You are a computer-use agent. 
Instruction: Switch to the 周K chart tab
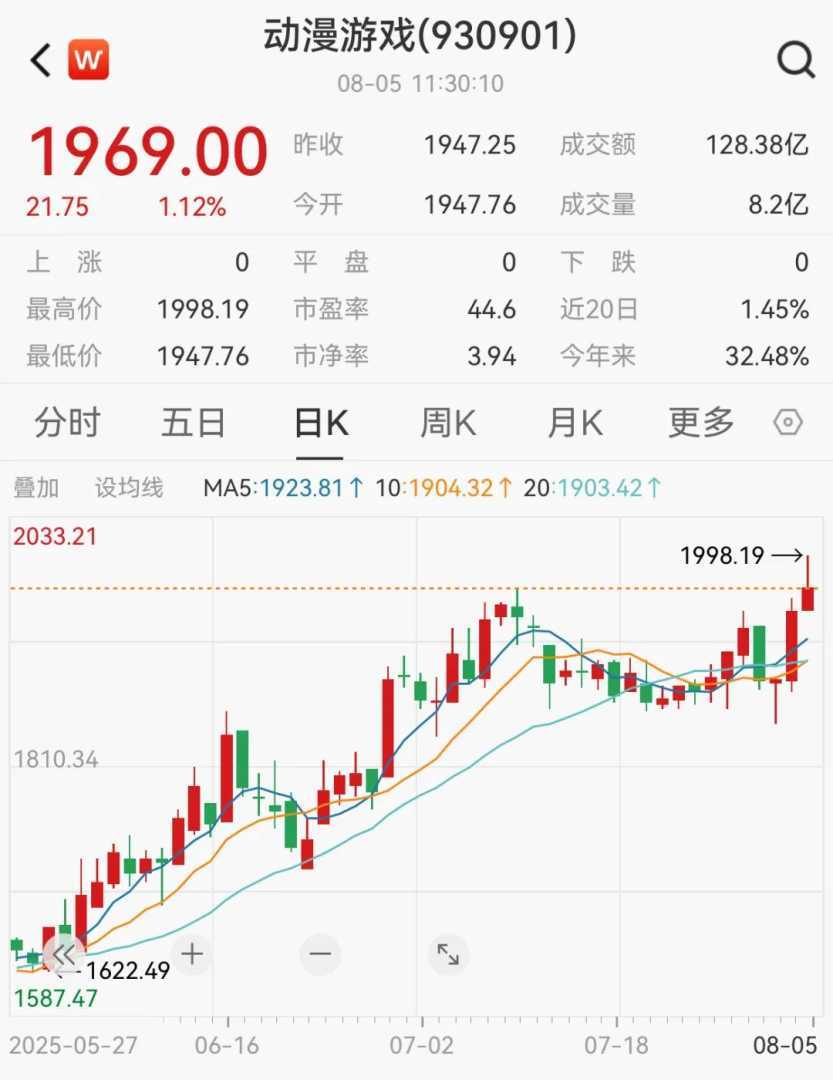pyautogui.click(x=448, y=423)
